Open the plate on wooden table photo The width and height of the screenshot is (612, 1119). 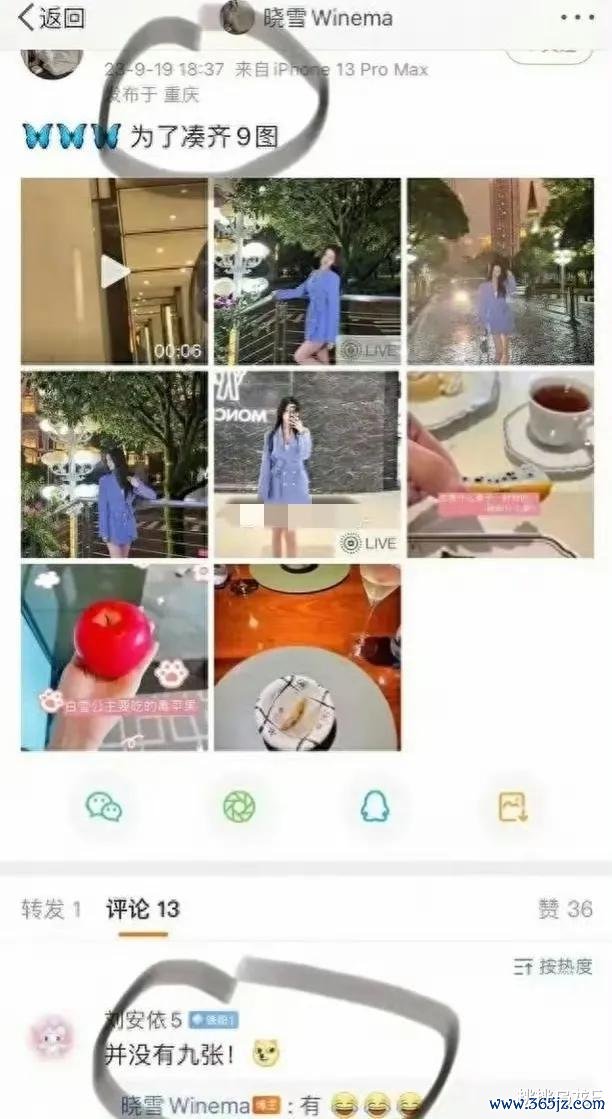[307, 656]
